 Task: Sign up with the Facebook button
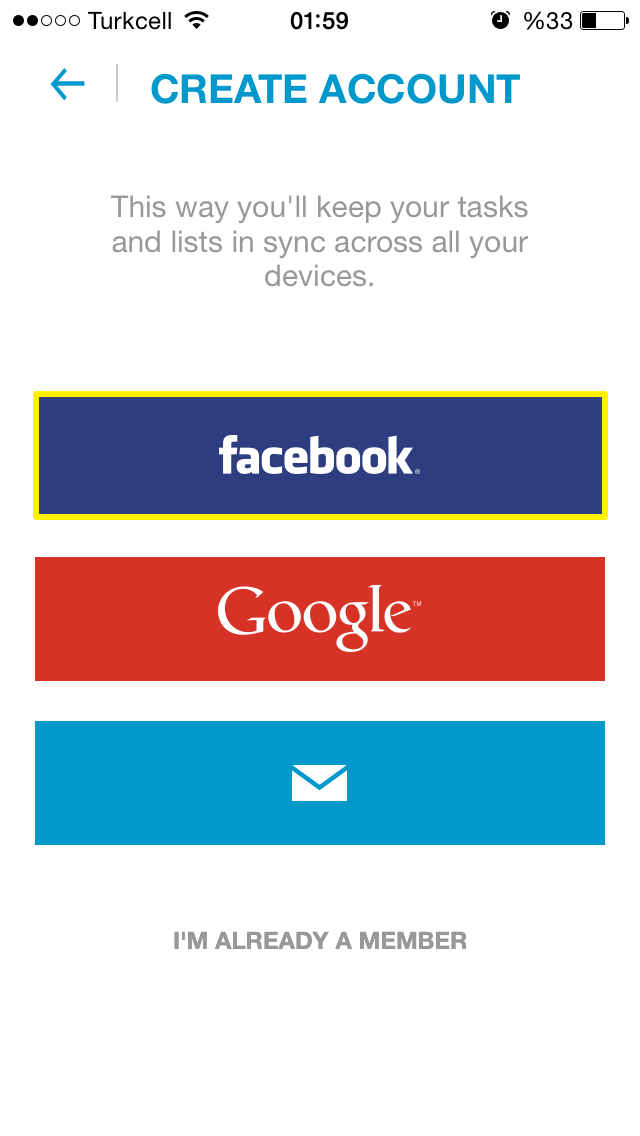point(320,455)
